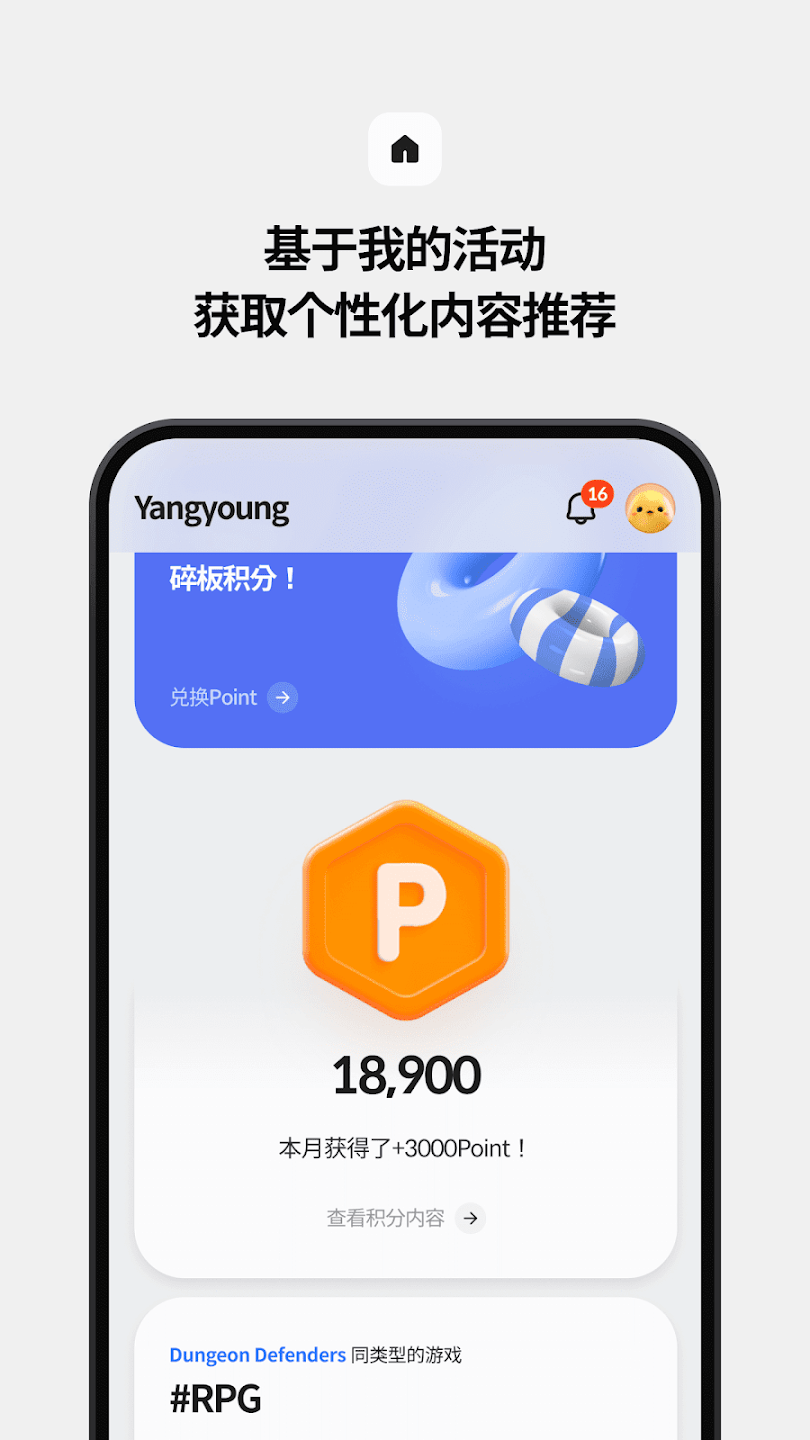The height and width of the screenshot is (1440, 810).
Task: Tap the user profile avatar
Action: click(650, 508)
